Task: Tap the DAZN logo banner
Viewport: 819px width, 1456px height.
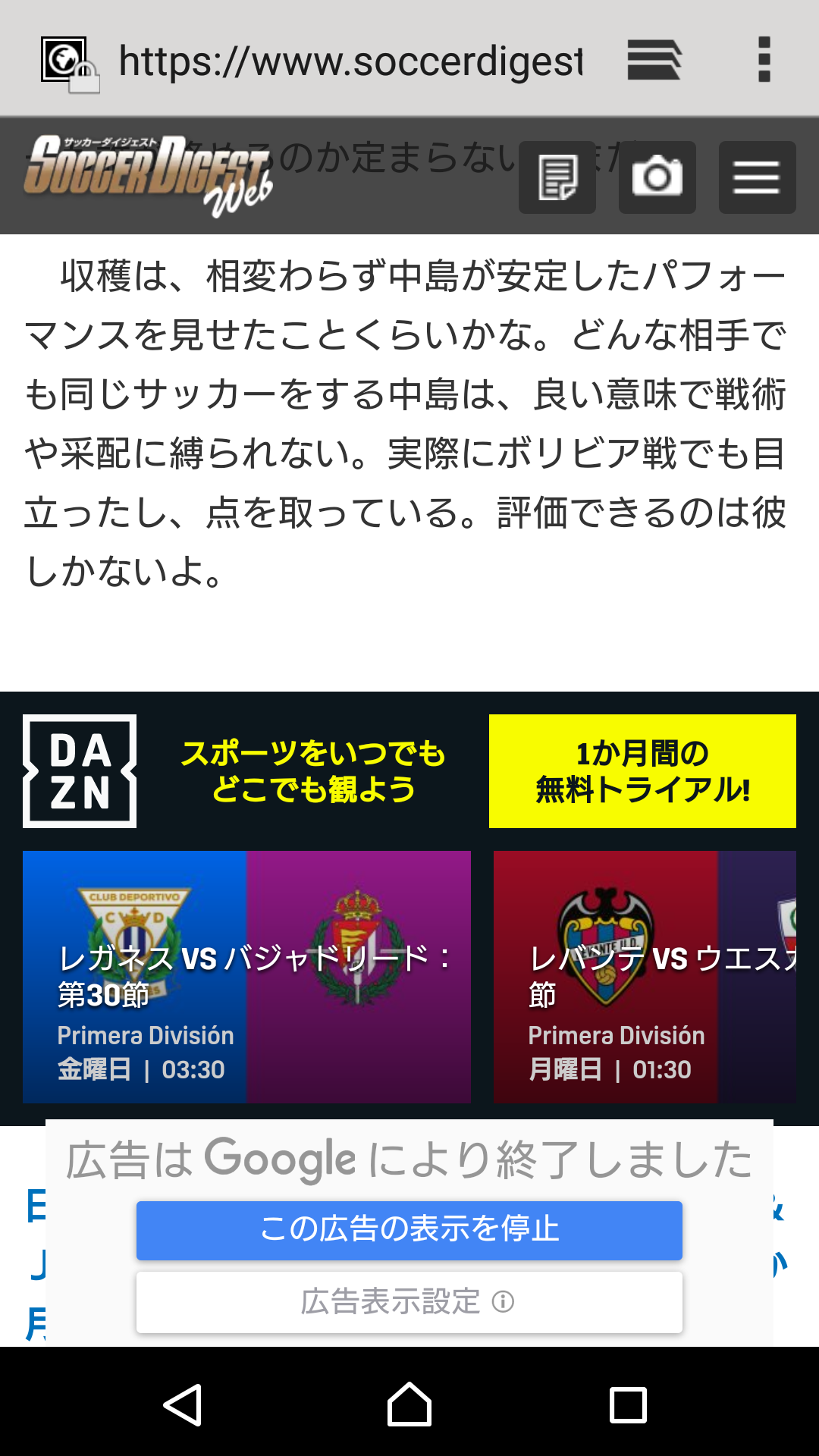Action: coord(80,771)
